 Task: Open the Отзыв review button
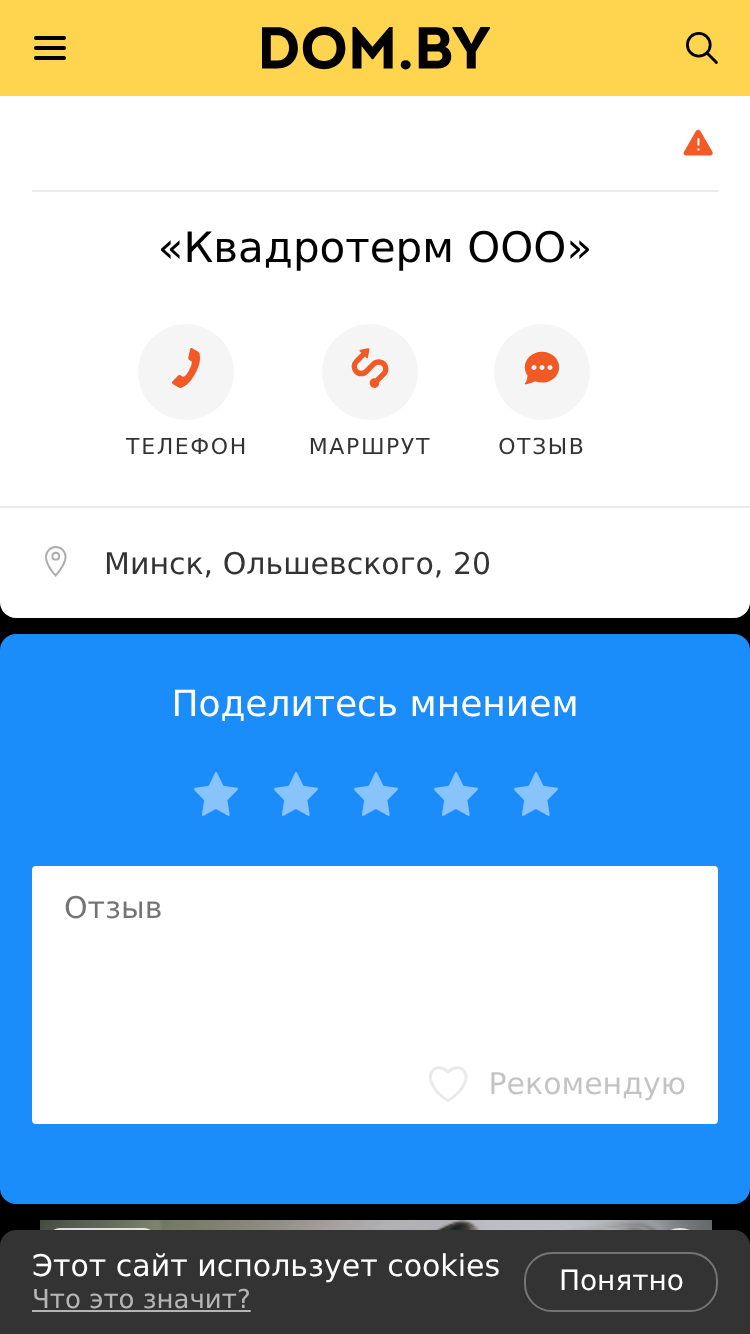(x=542, y=372)
